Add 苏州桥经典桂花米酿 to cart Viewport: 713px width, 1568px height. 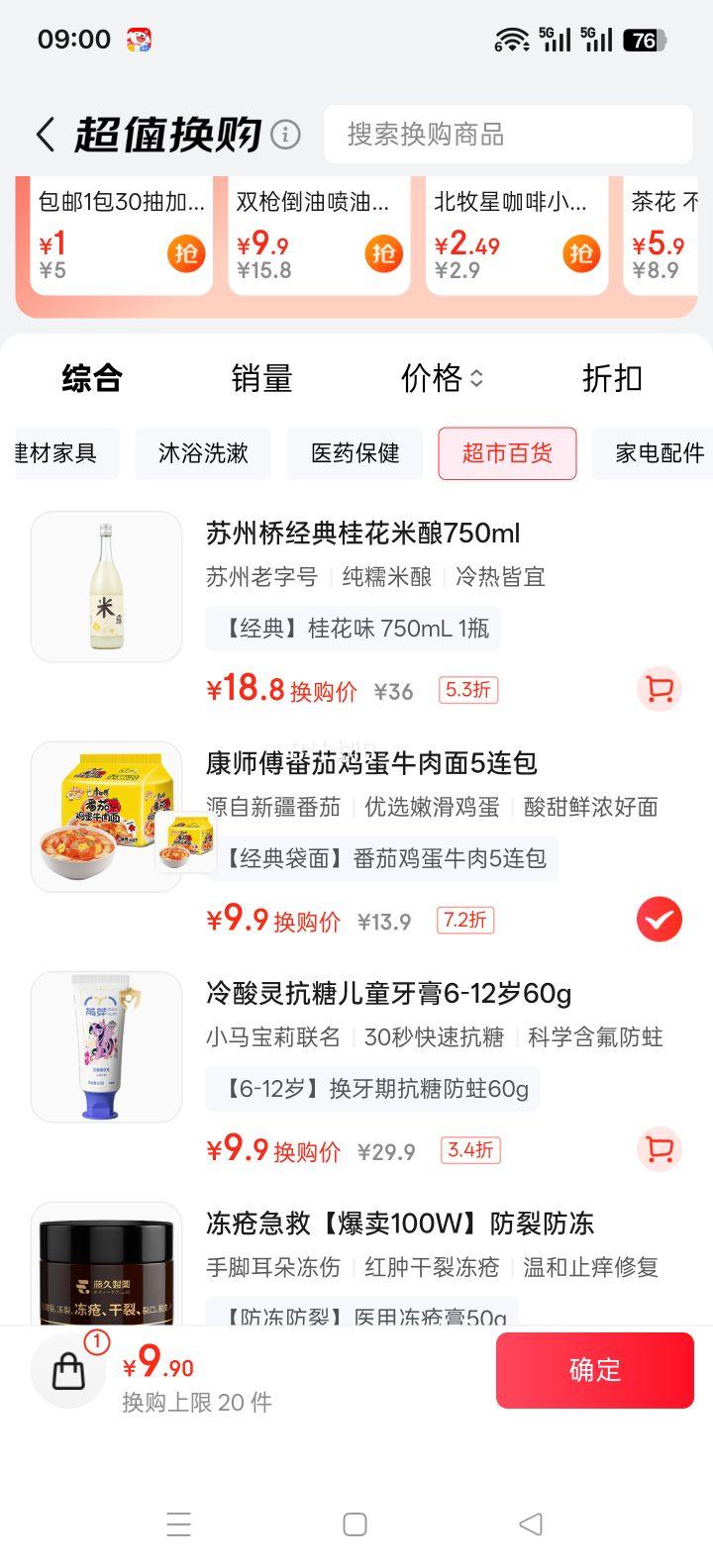(x=659, y=690)
